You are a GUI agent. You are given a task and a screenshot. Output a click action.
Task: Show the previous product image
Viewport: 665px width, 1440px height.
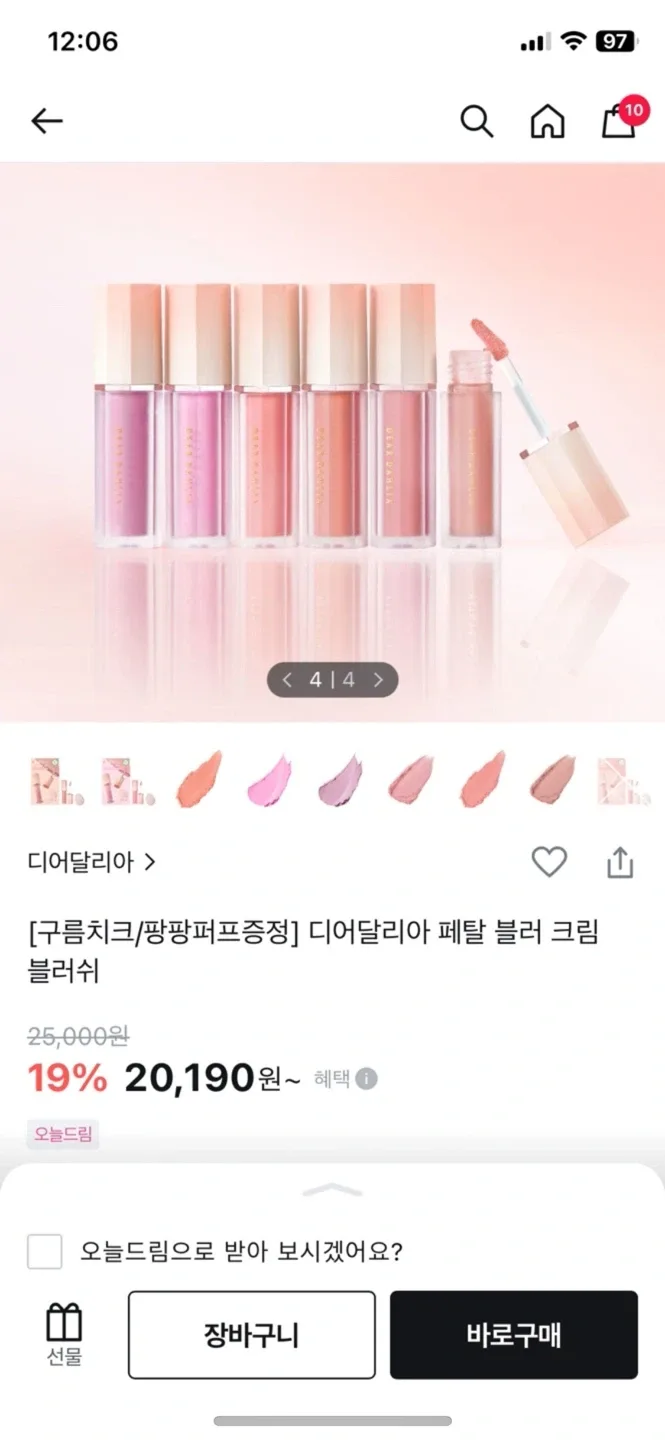(288, 680)
